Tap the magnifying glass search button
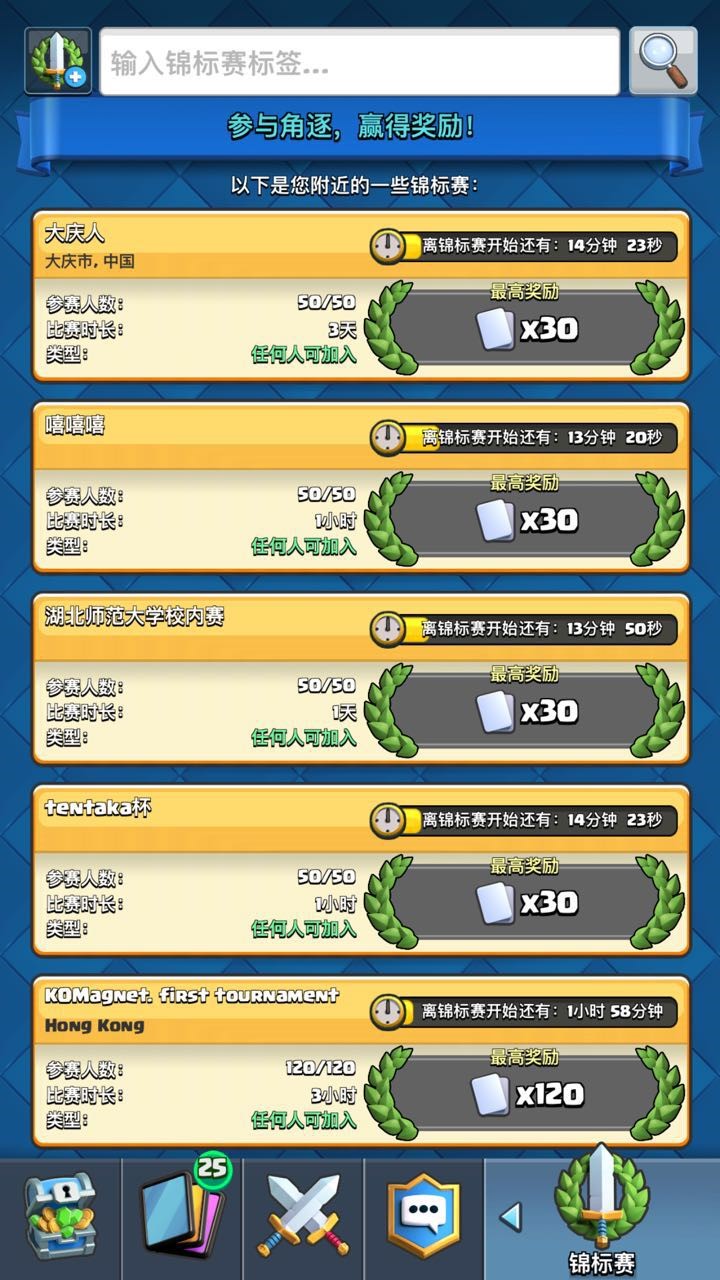The image size is (720, 1280). click(x=663, y=61)
